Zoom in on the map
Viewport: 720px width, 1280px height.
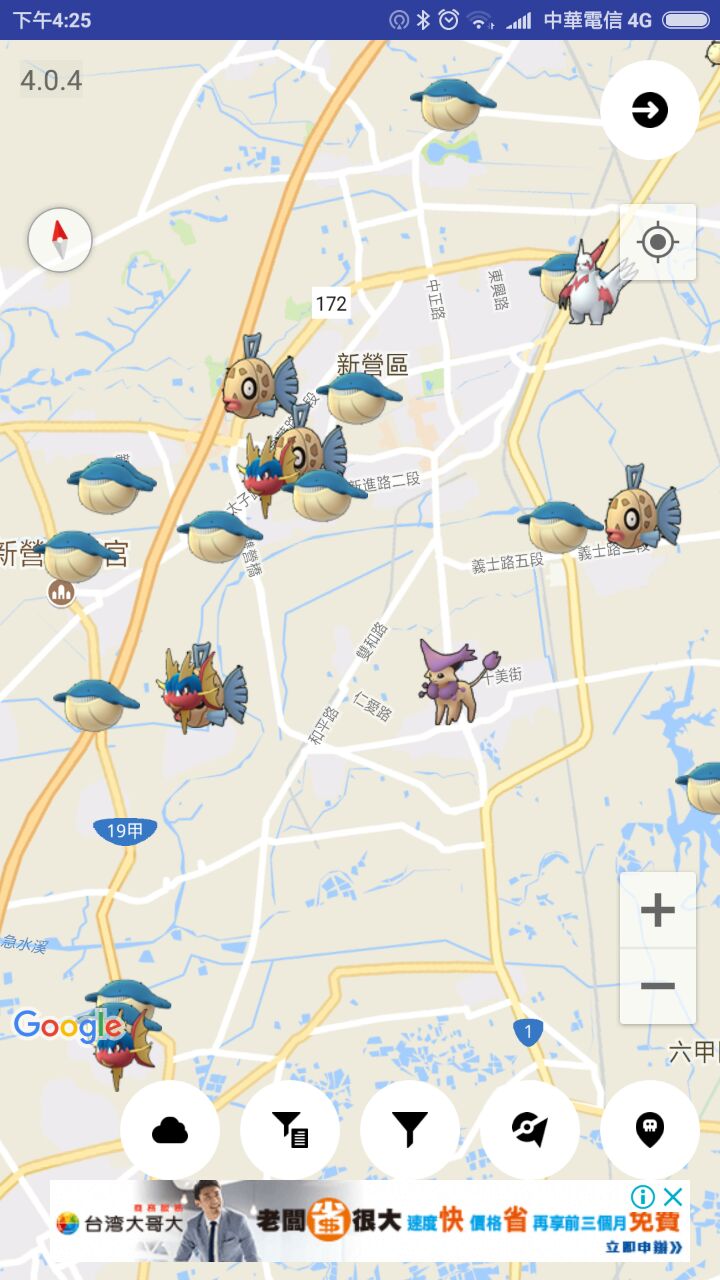[x=658, y=910]
